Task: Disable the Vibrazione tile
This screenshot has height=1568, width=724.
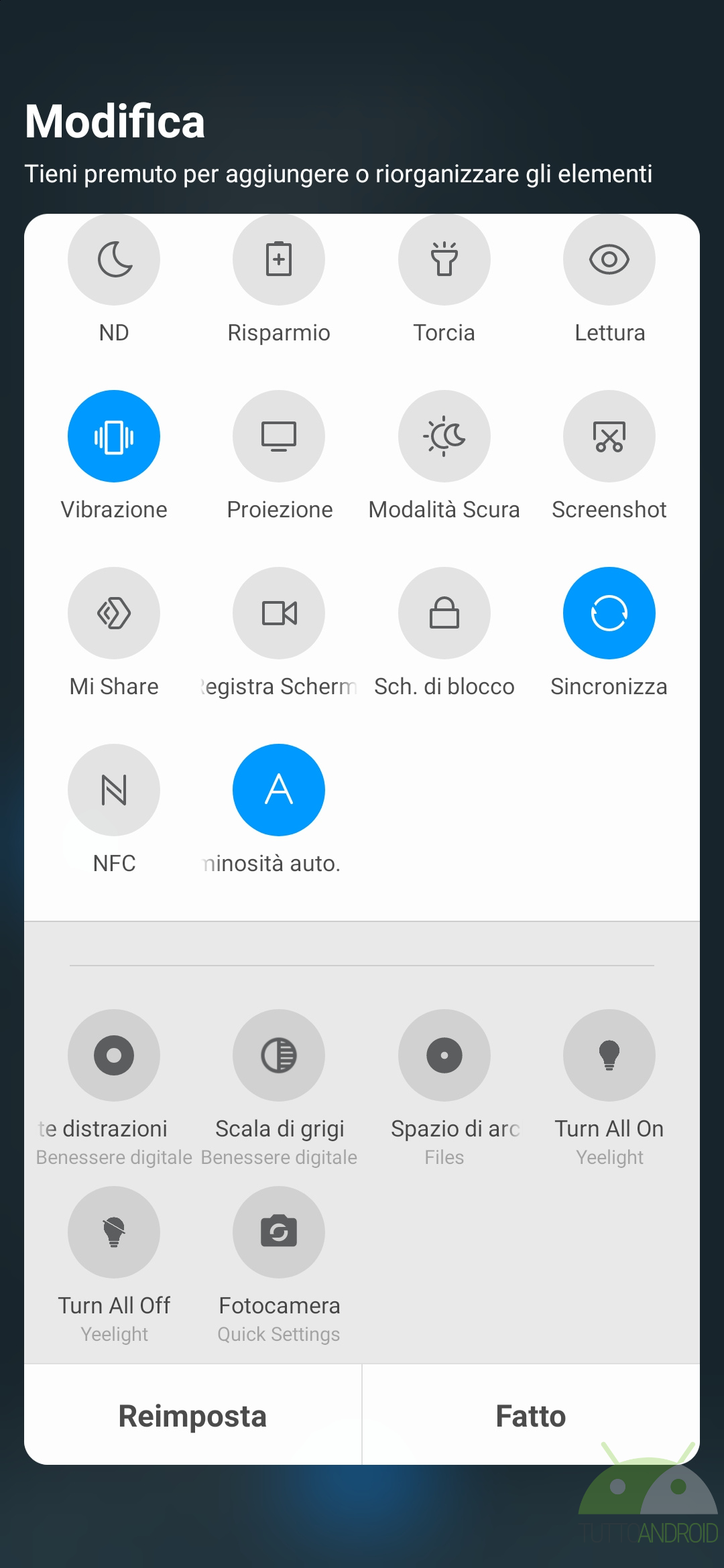Action: (x=114, y=436)
